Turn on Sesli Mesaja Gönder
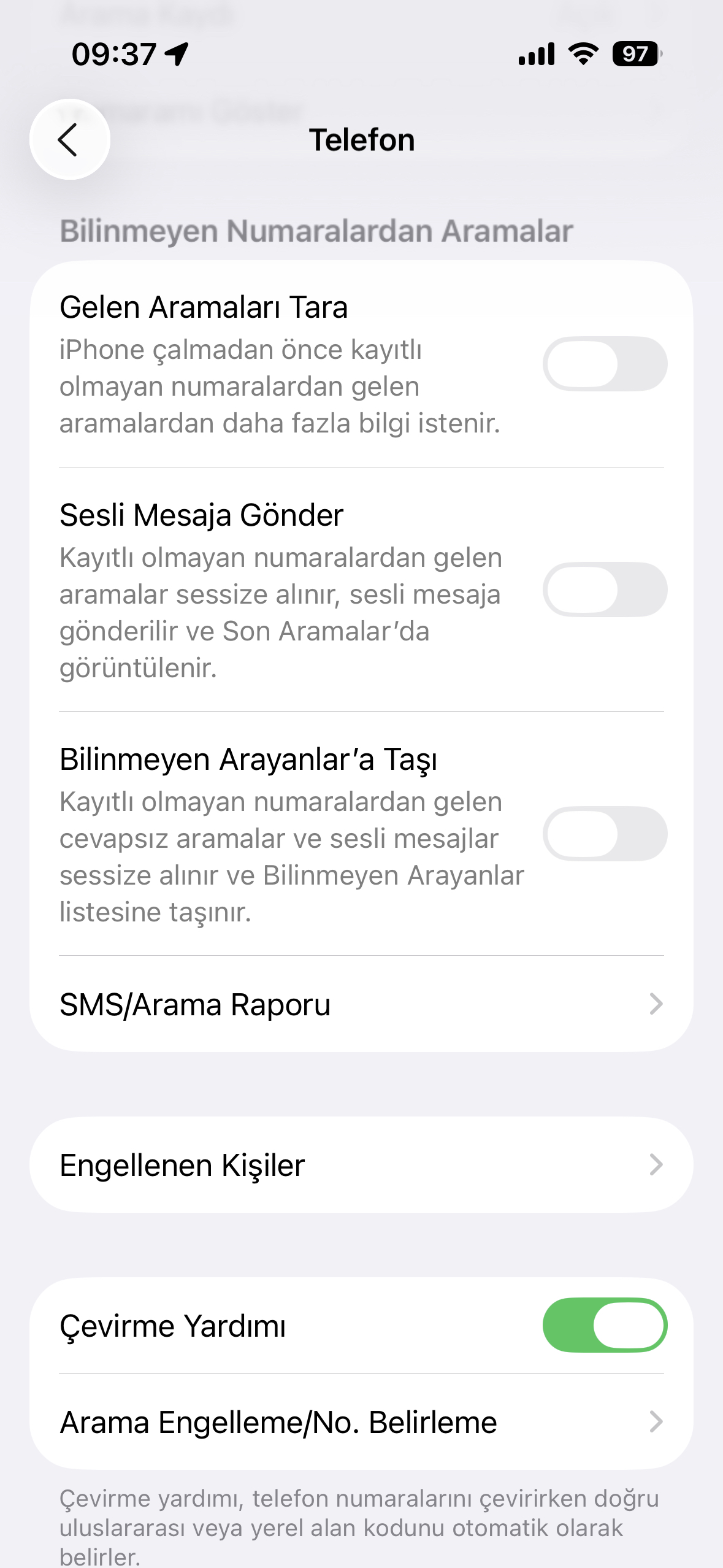Image resolution: width=723 pixels, height=1568 pixels. (605, 590)
